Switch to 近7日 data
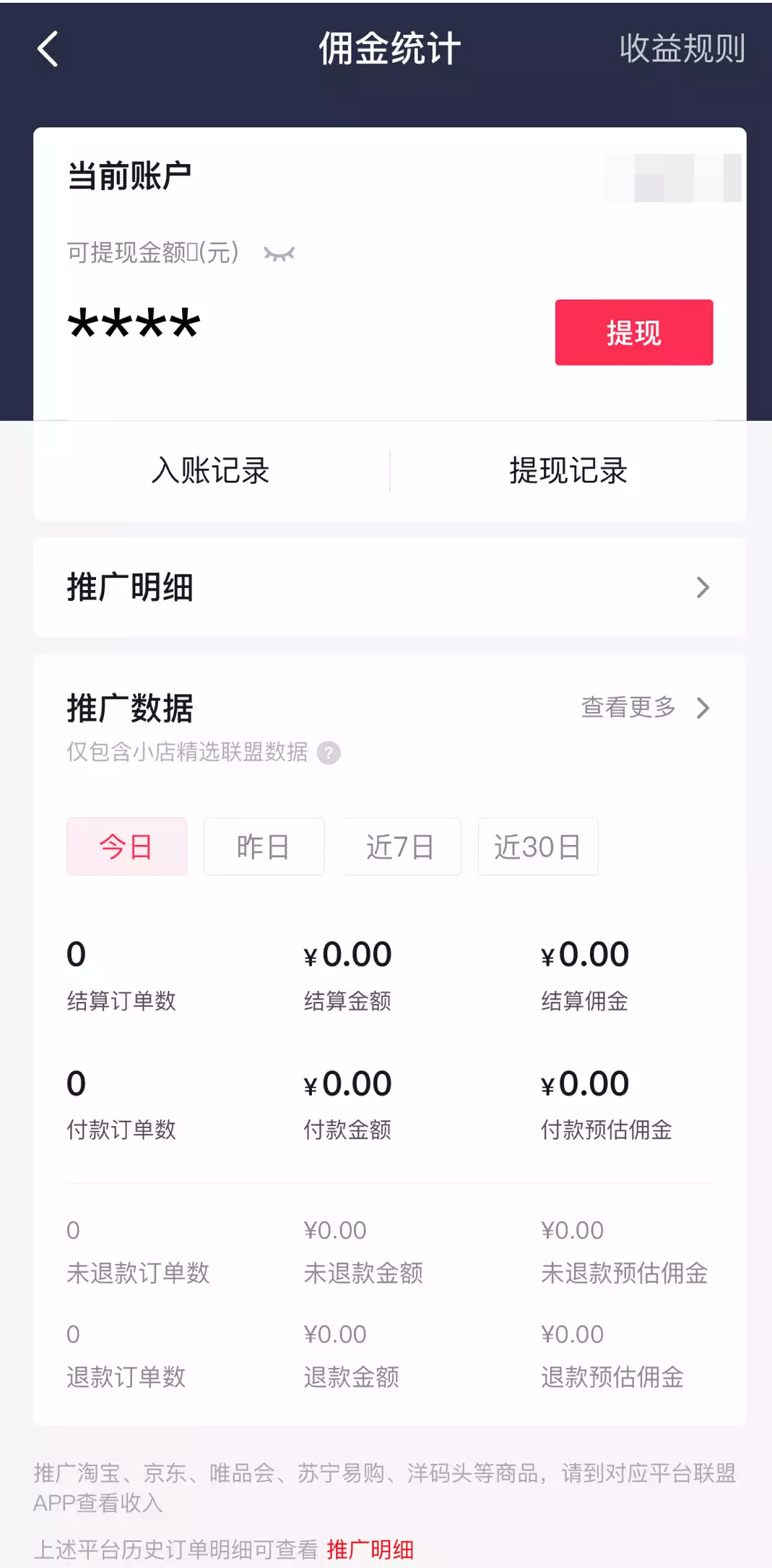The width and height of the screenshot is (772, 1568). pyautogui.click(x=401, y=846)
